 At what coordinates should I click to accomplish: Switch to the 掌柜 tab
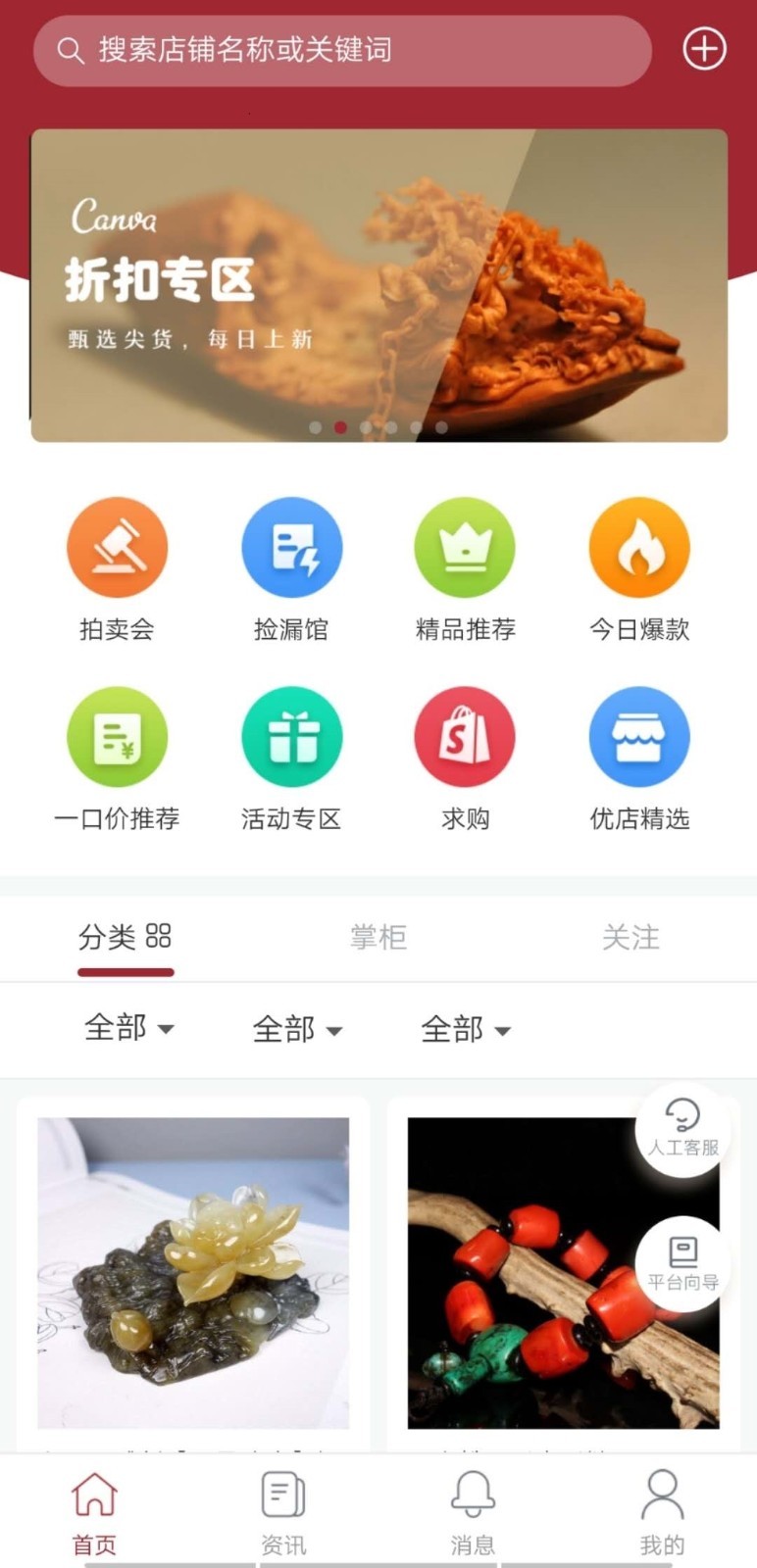378,938
